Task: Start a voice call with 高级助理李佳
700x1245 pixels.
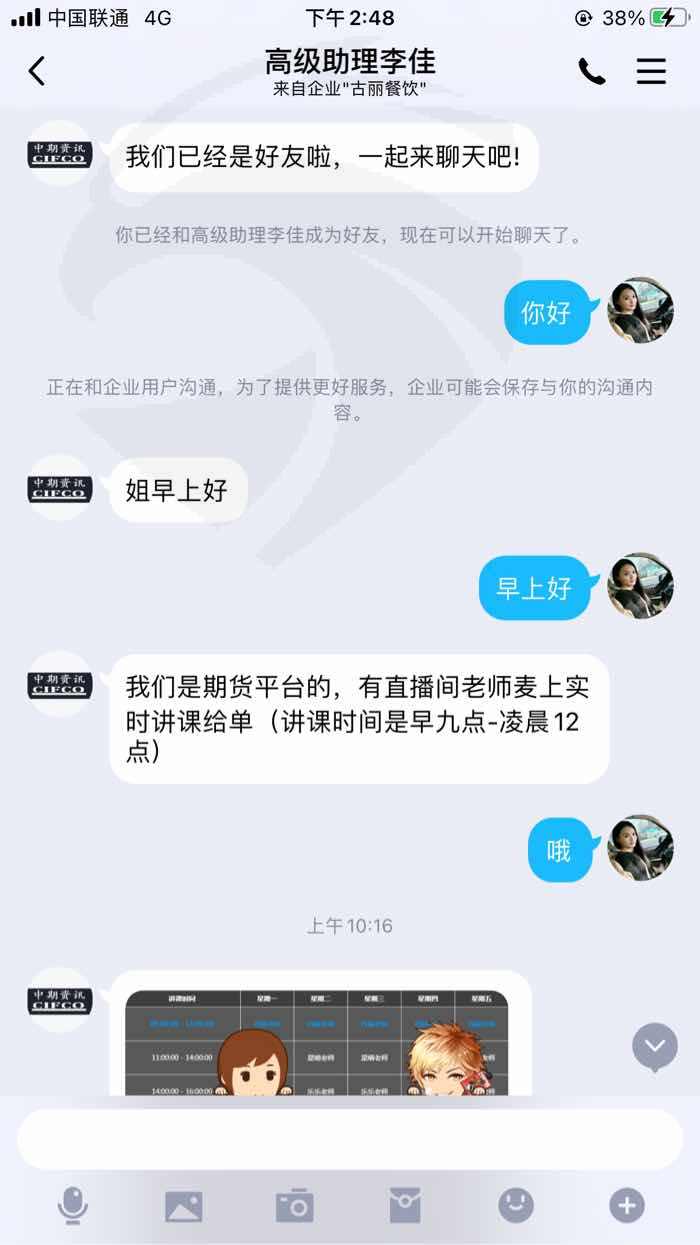Action: 592,71
